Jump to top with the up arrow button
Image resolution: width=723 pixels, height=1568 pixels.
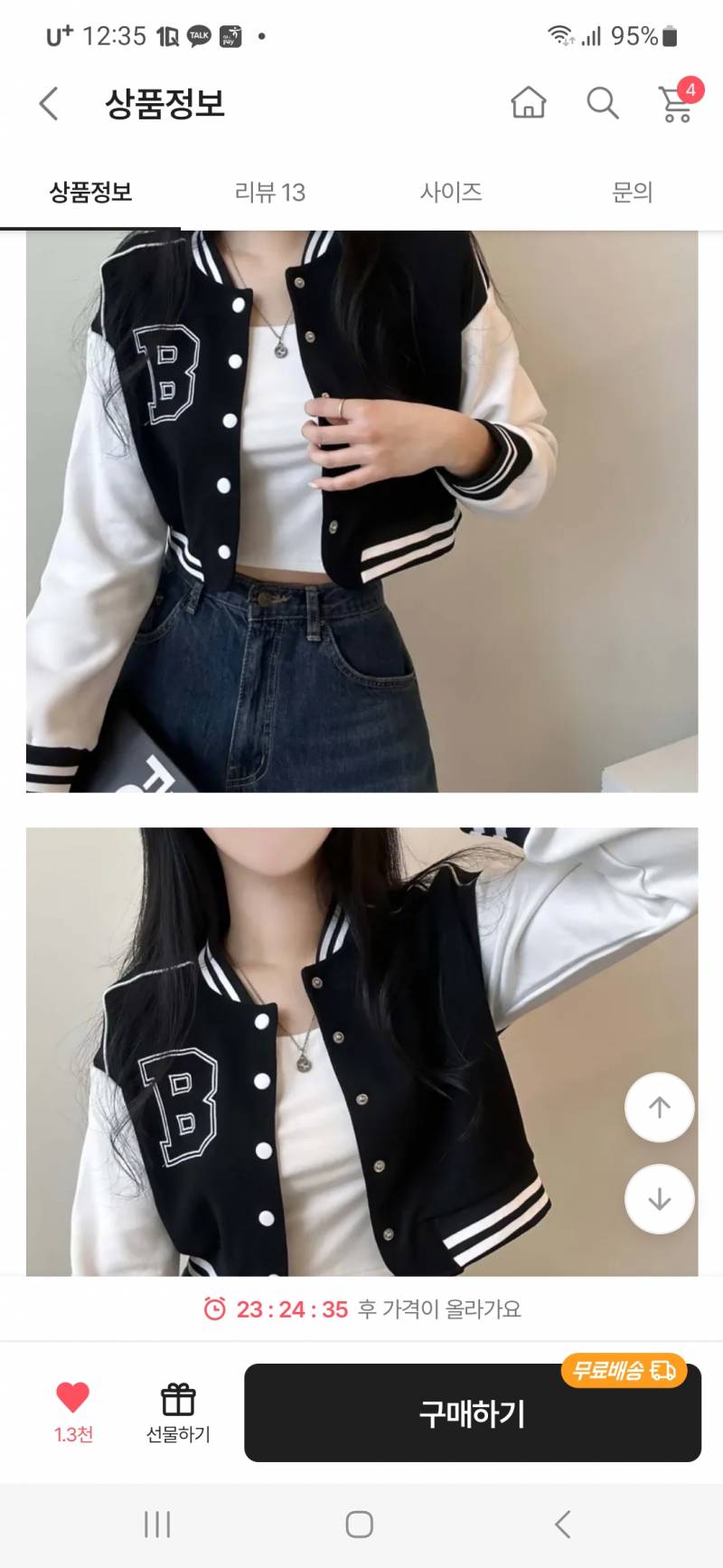pyautogui.click(x=660, y=1107)
